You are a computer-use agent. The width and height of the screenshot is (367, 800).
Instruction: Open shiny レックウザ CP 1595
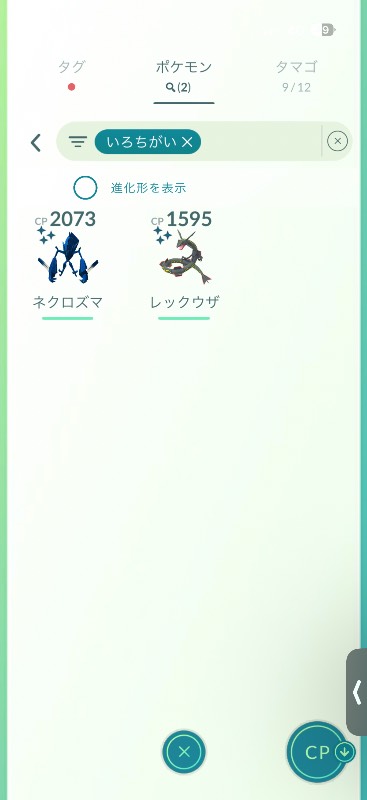[184, 265]
